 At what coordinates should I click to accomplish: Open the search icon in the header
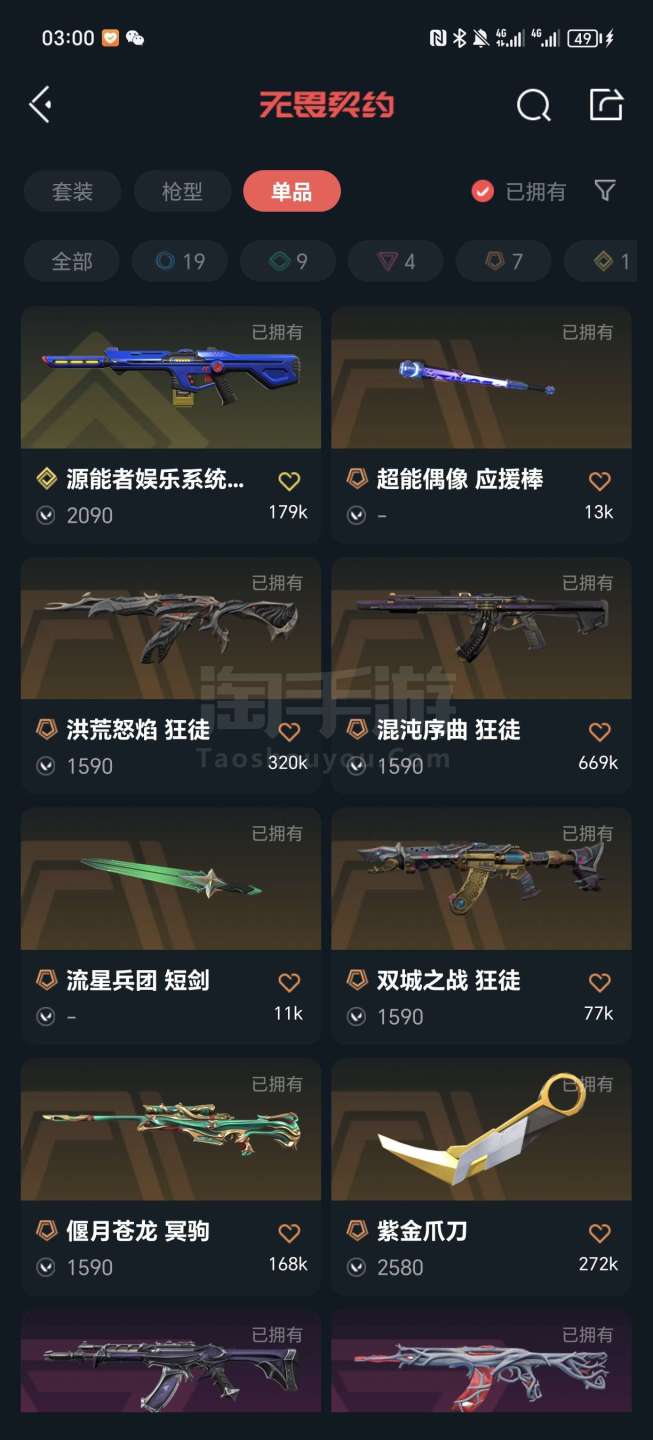point(533,104)
